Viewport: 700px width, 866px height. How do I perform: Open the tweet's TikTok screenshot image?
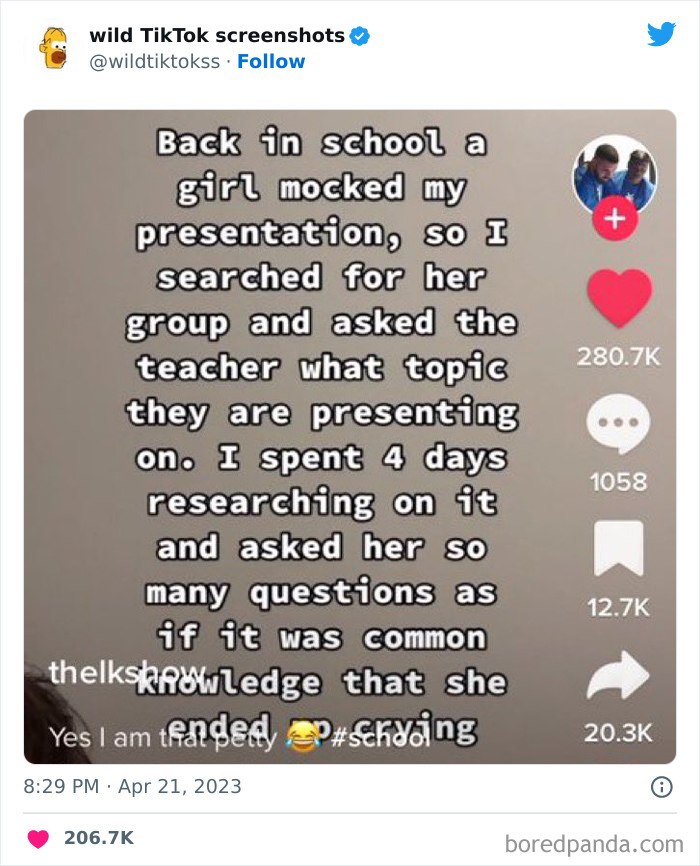pos(350,437)
